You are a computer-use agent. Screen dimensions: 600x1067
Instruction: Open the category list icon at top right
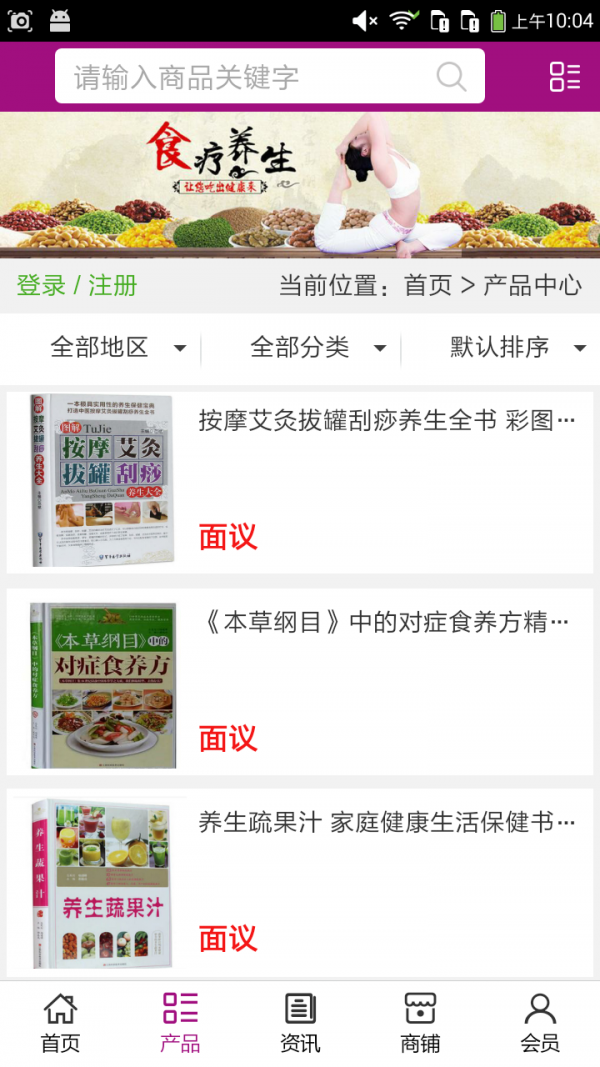coord(564,77)
